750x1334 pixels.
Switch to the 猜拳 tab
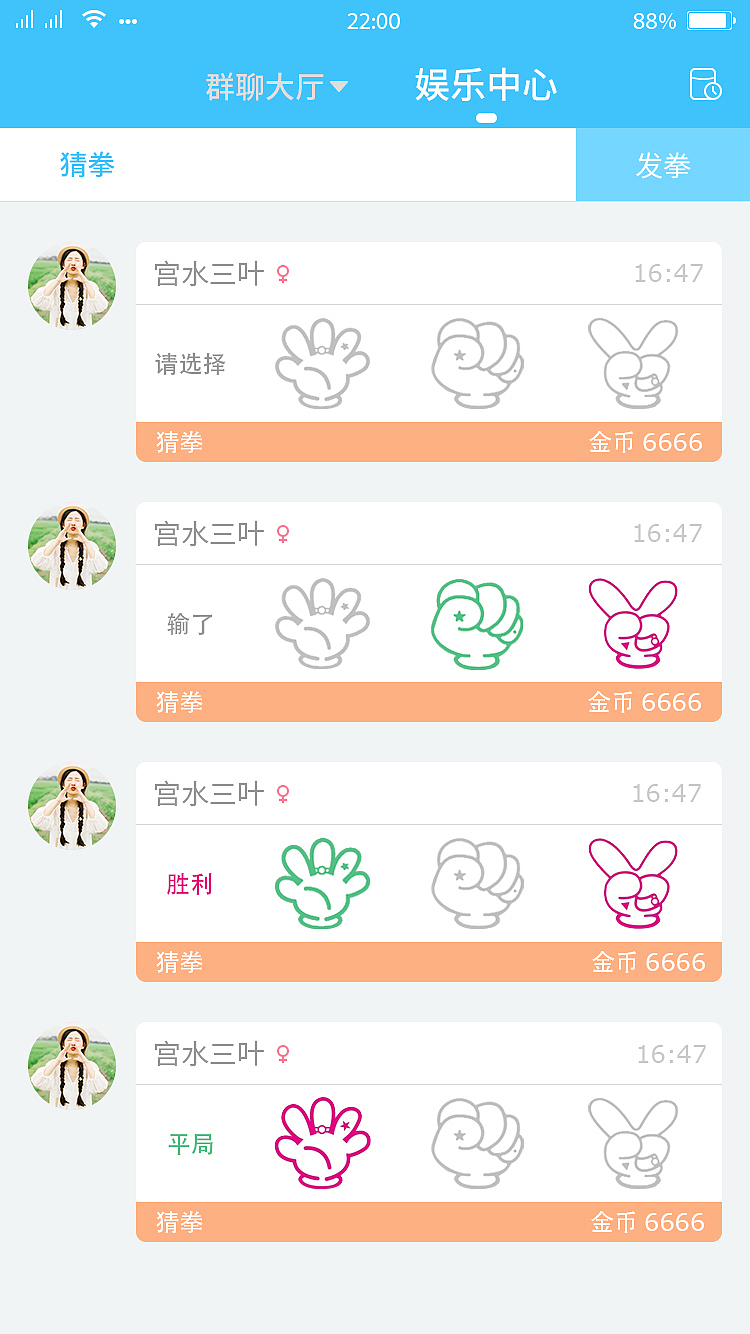[x=88, y=164]
